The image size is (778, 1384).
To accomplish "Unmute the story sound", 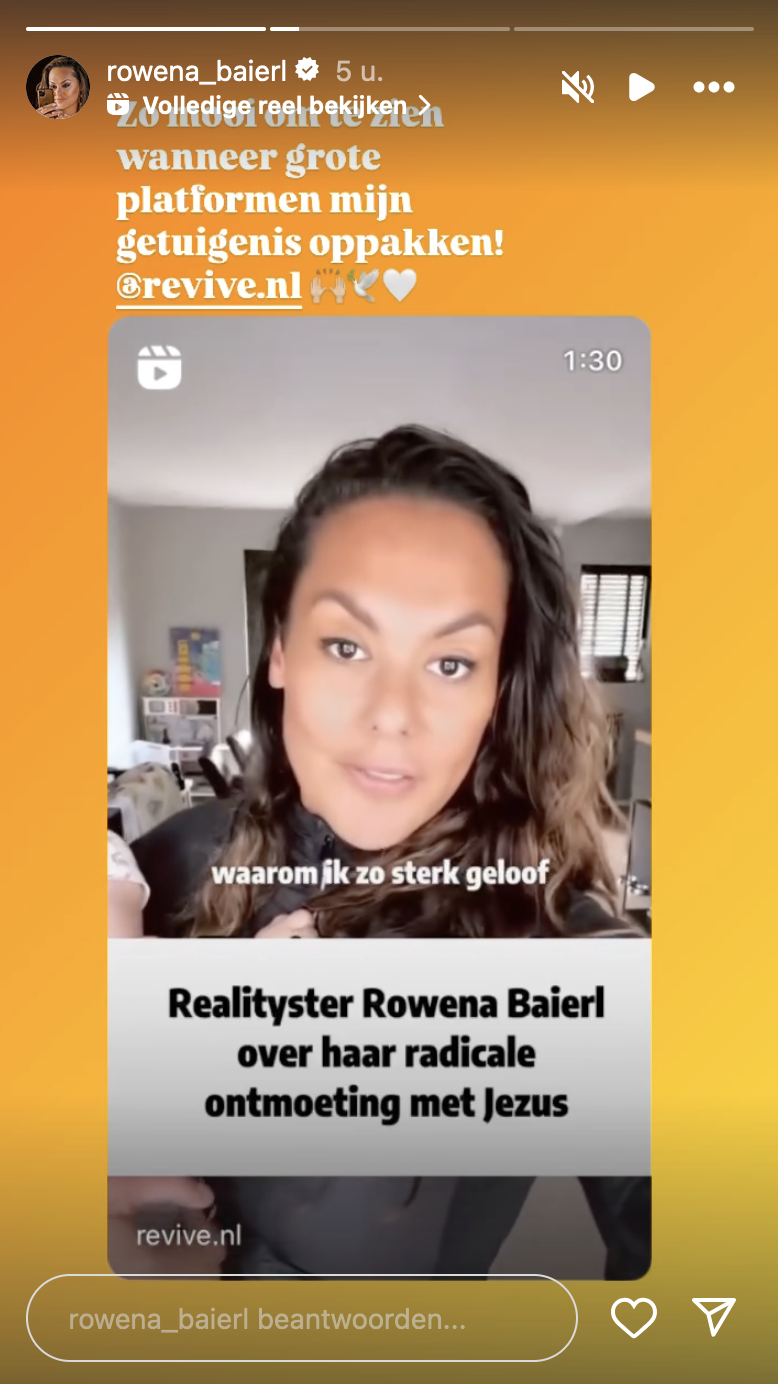I will [x=578, y=88].
